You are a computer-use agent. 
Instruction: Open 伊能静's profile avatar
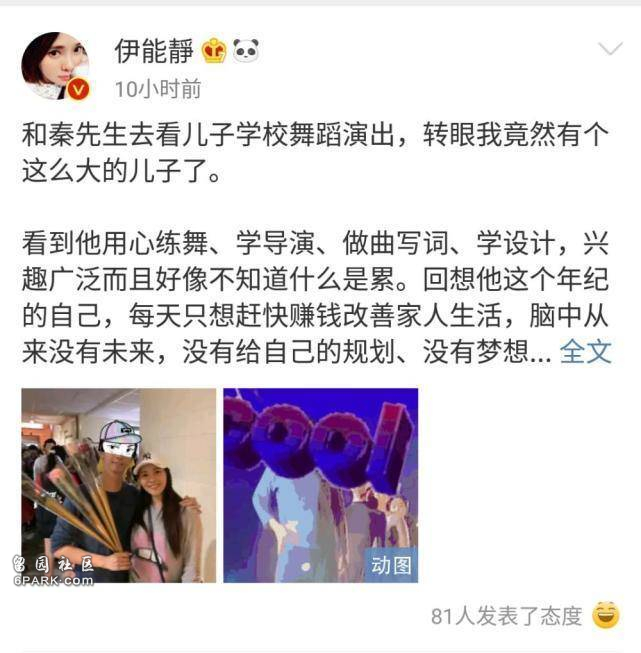56,65
